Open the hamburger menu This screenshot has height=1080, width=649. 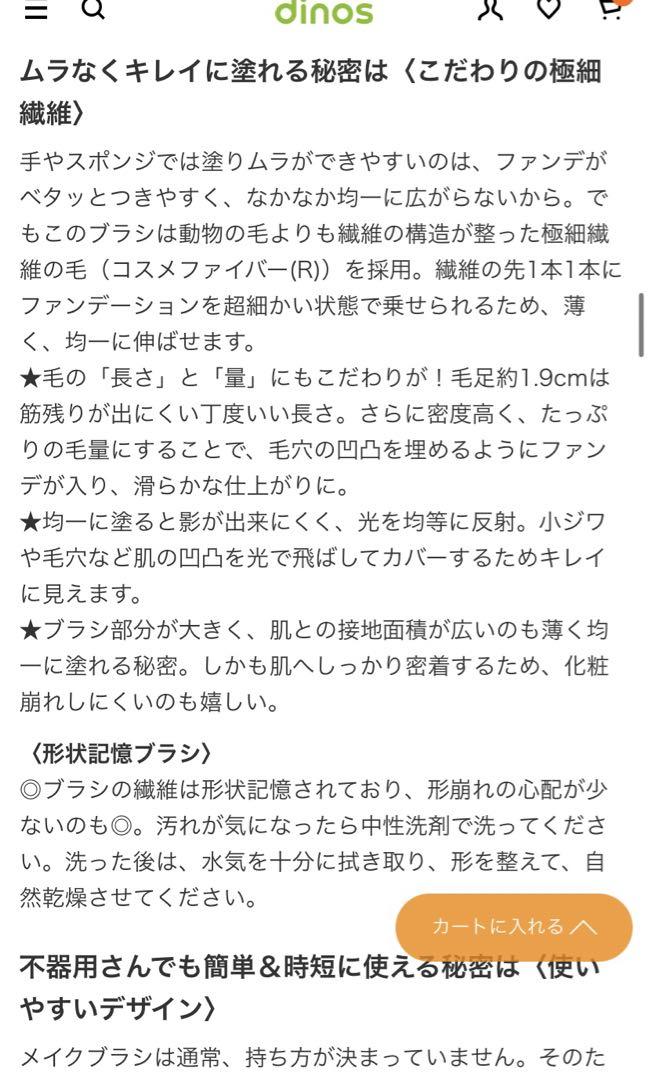tap(37, 10)
